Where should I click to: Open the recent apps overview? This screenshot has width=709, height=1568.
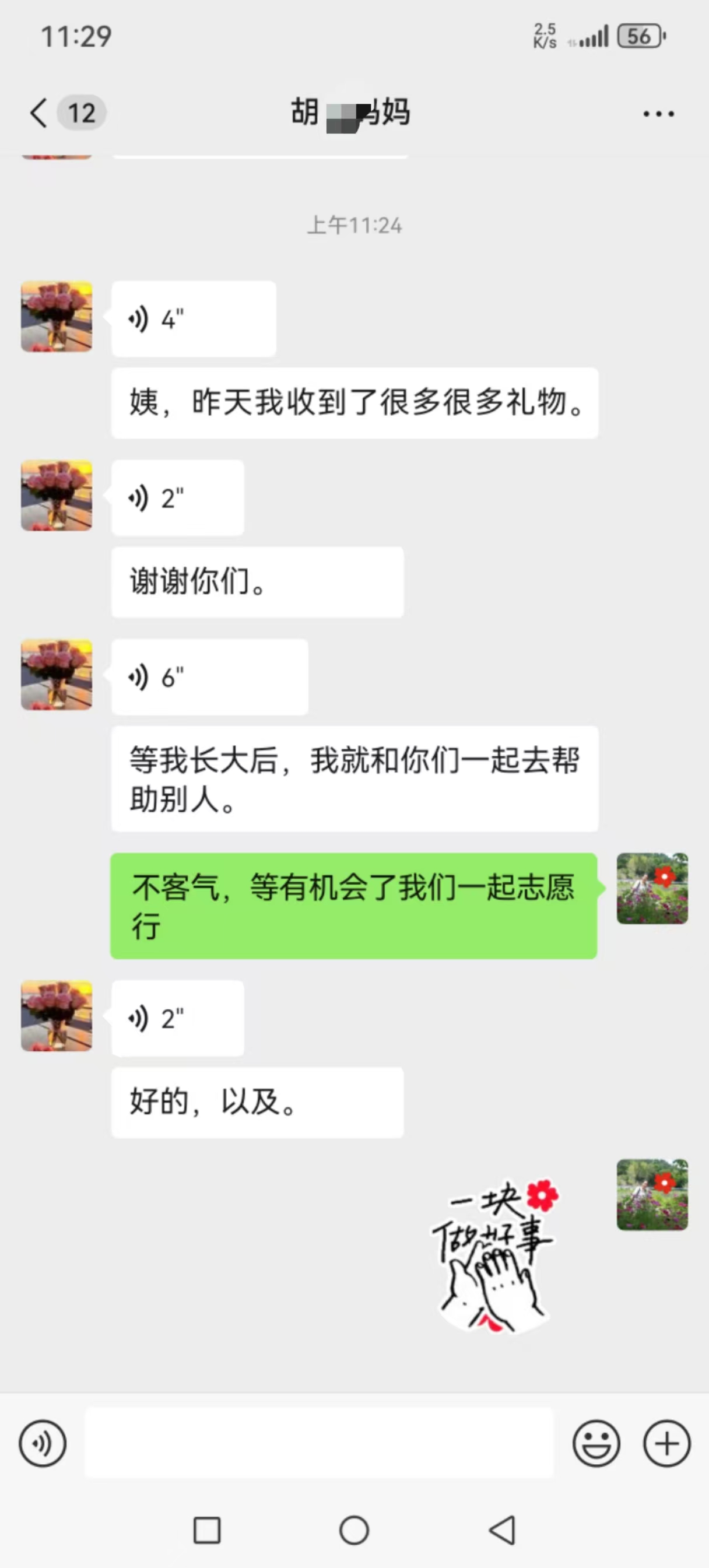pyautogui.click(x=207, y=1530)
